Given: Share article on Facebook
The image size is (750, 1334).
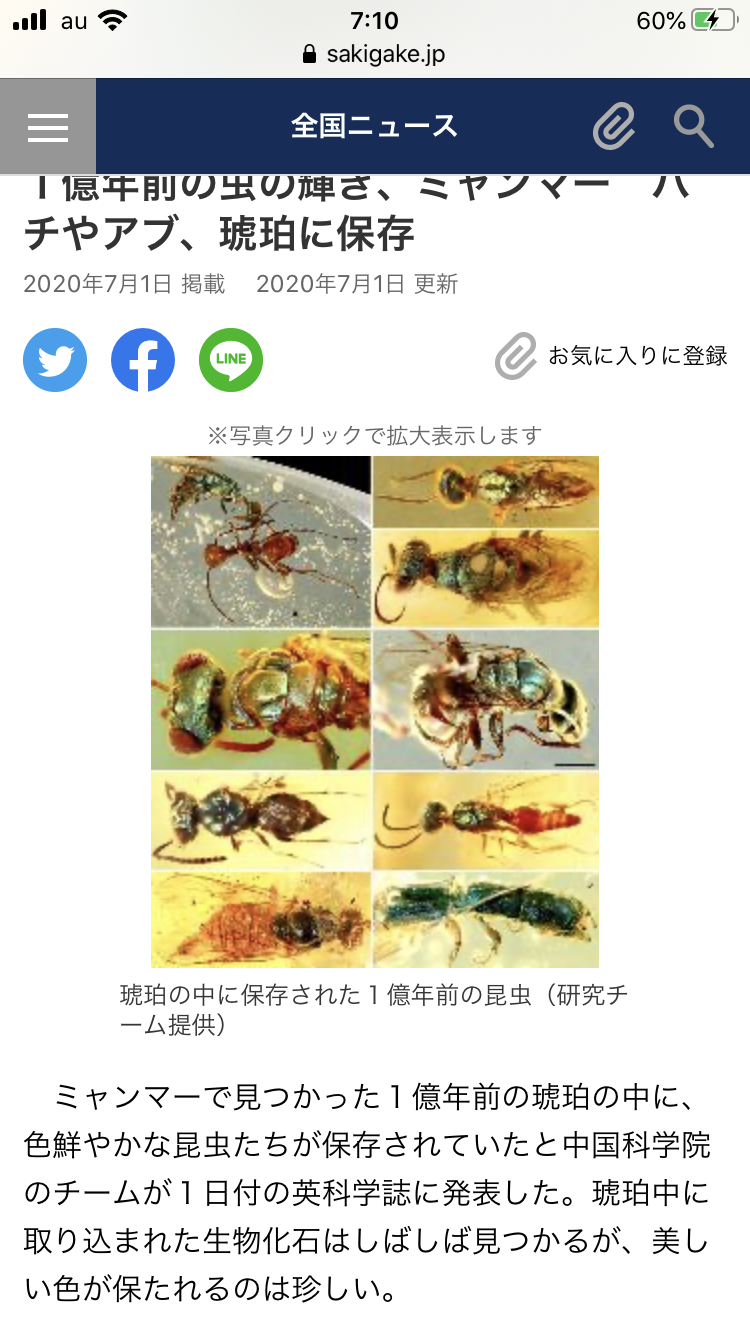Looking at the screenshot, I should 143,359.
